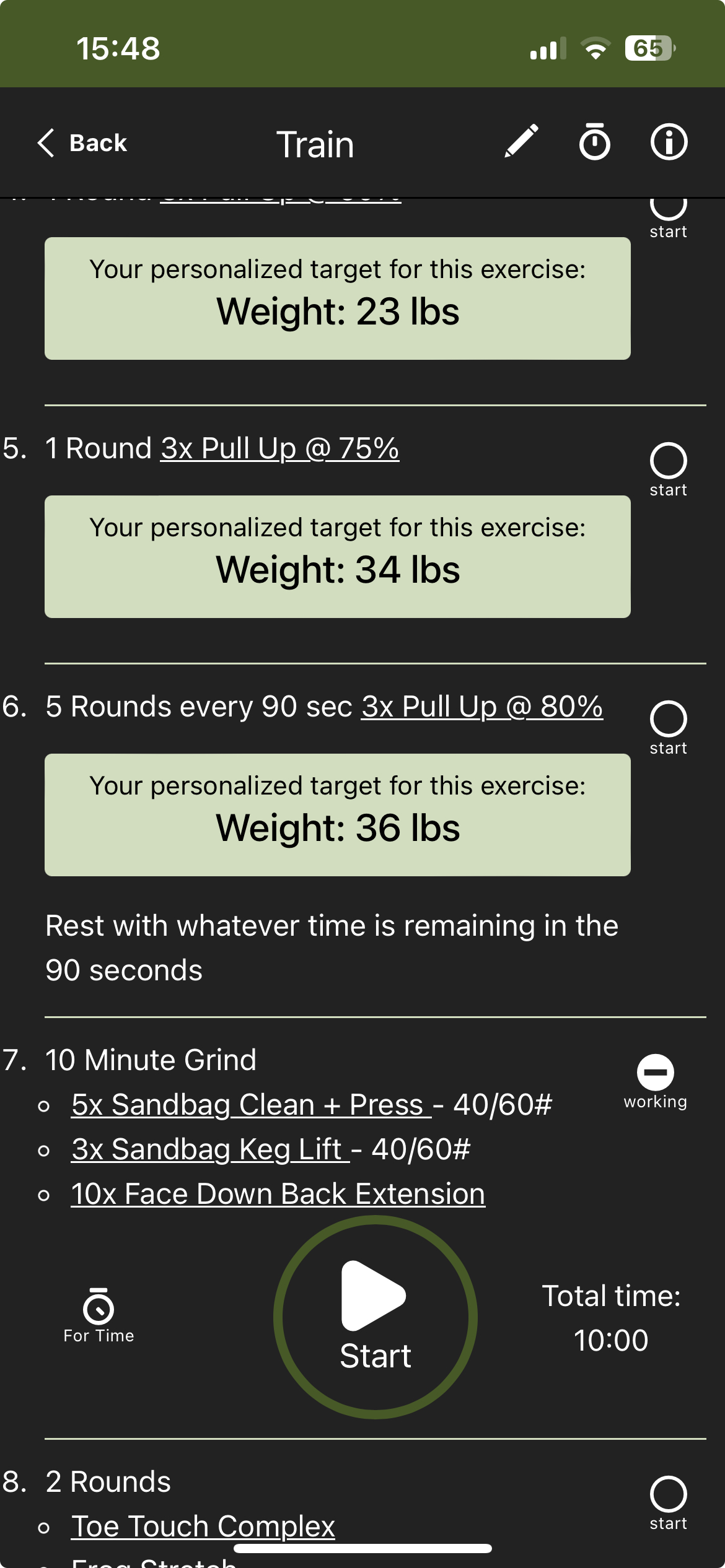
Task: Open the 3x Pull Up @ 80% exercise link
Action: (x=481, y=707)
